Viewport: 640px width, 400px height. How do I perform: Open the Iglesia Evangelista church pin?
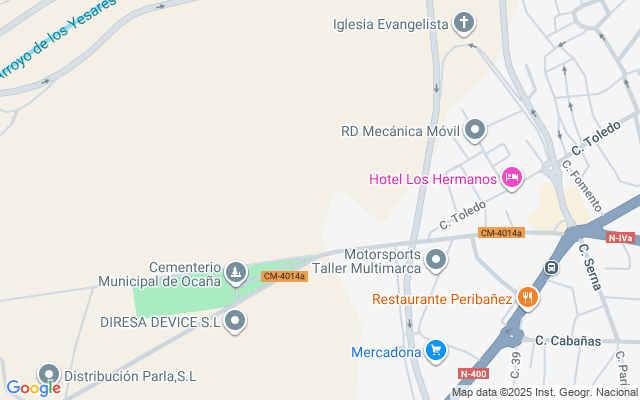coord(463,23)
